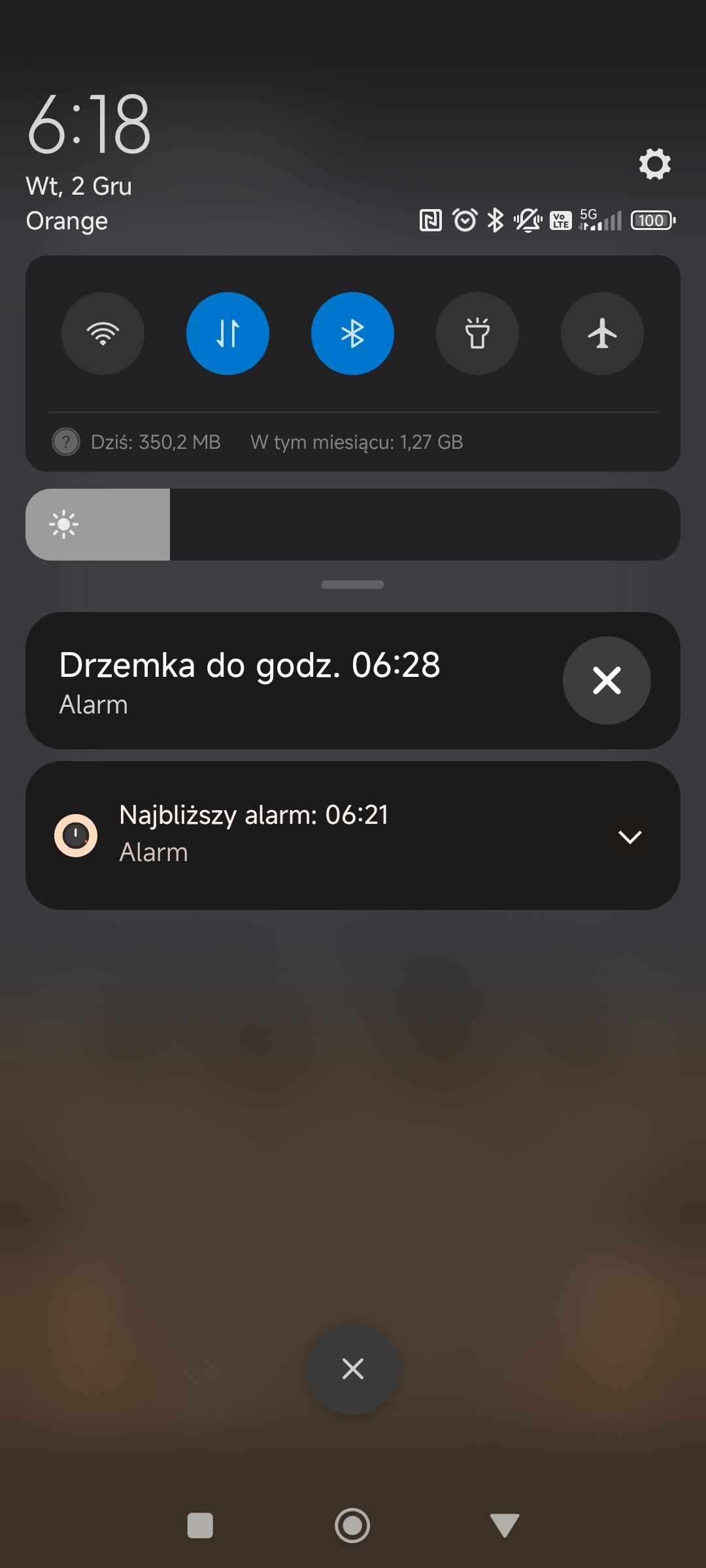Expand the Najbliższy alarm 06:21 notification
Viewport: 706px width, 1568px height.
point(630,836)
